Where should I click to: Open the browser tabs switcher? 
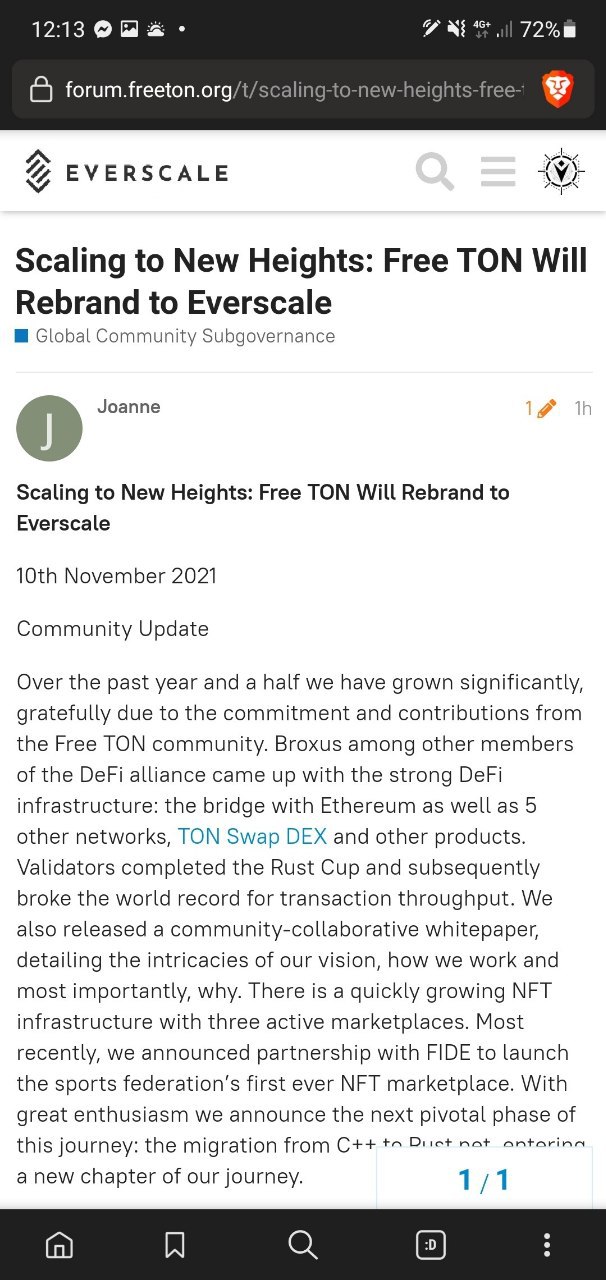(431, 1244)
